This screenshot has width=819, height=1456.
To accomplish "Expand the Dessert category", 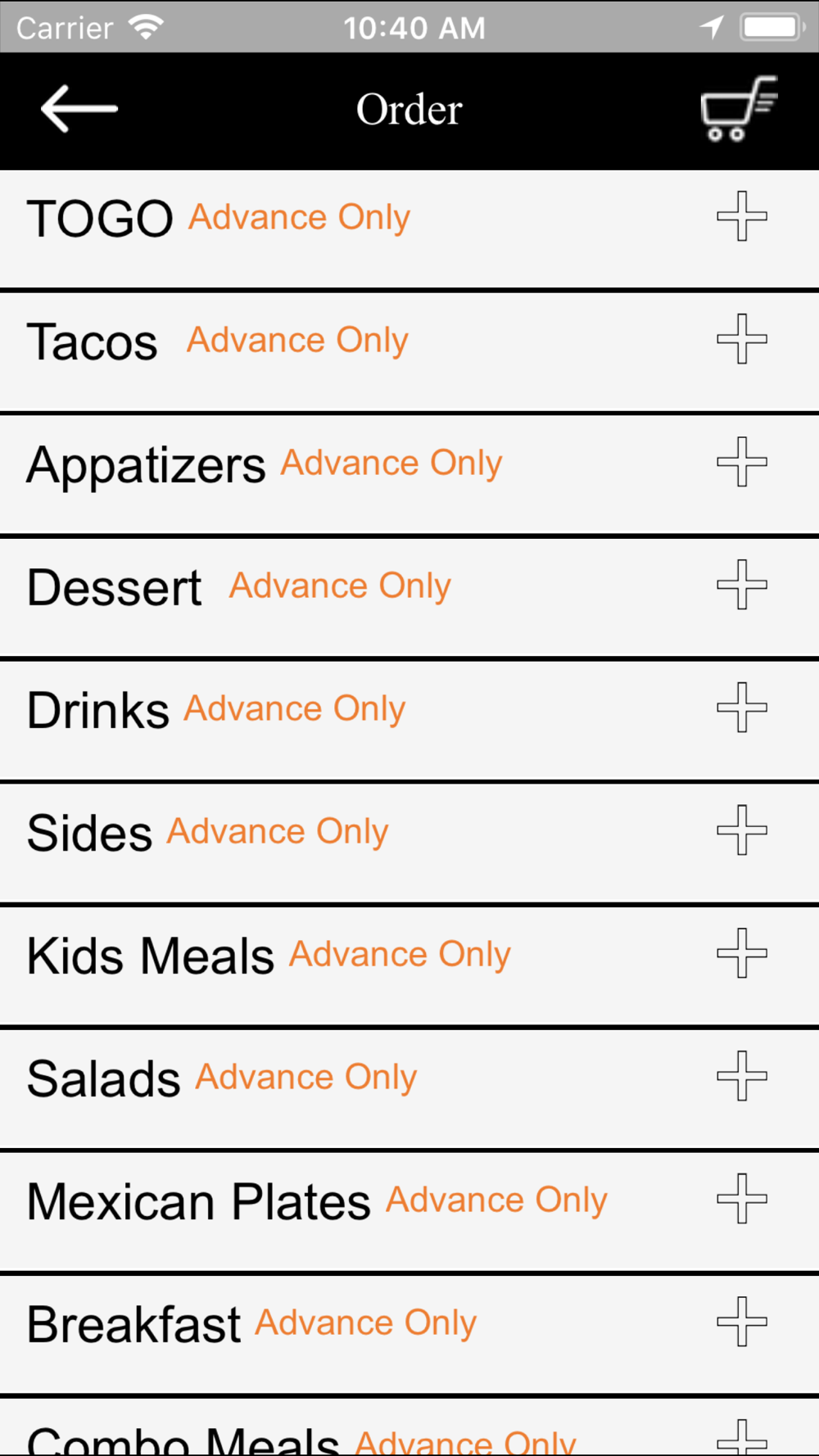I will click(x=742, y=585).
